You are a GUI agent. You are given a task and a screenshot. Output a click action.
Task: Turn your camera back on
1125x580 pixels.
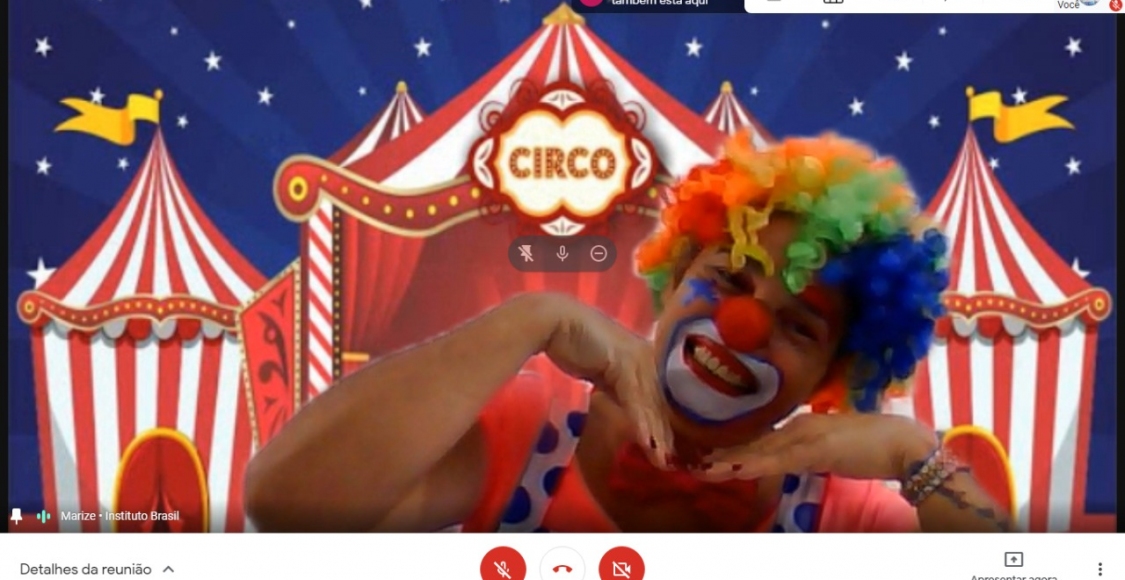click(x=621, y=567)
